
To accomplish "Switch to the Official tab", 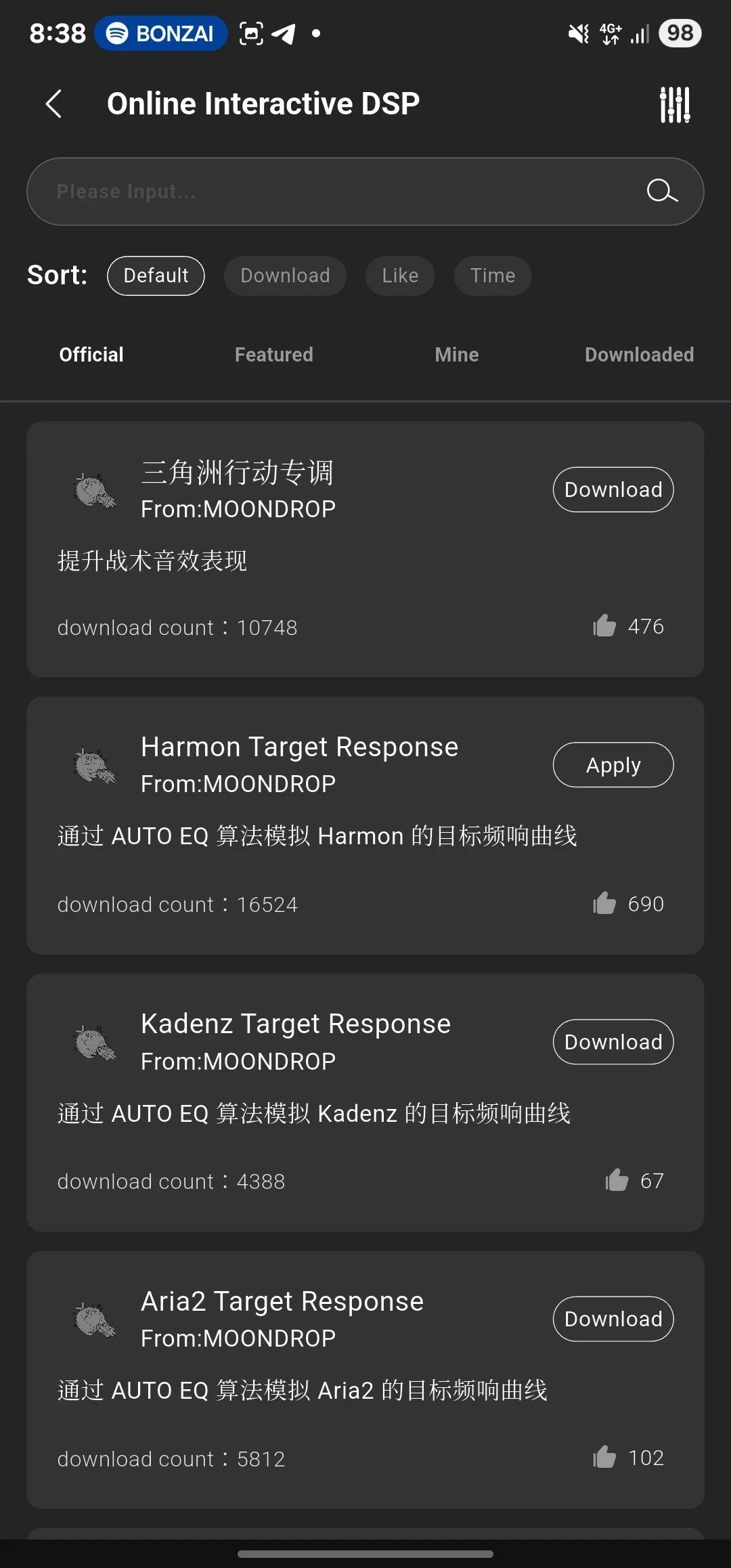I will coord(91,355).
